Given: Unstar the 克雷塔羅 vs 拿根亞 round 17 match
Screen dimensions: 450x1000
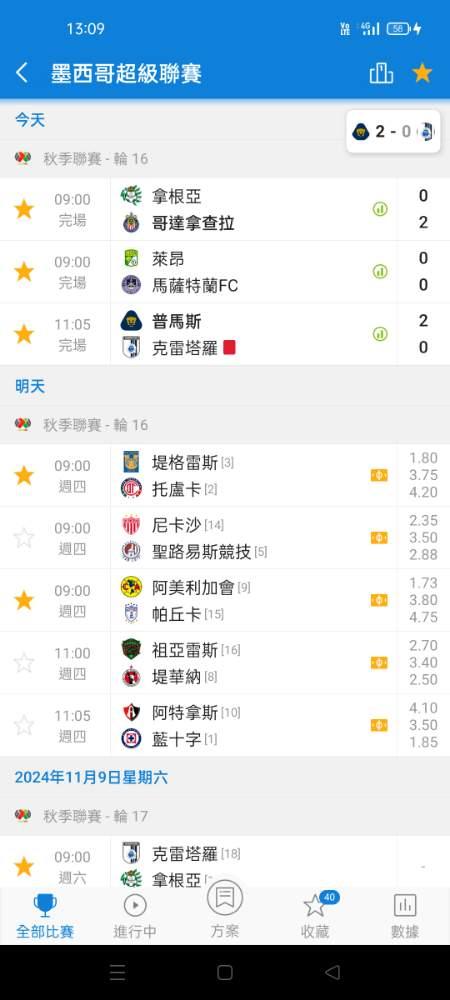Looking at the screenshot, I should tap(24, 866).
